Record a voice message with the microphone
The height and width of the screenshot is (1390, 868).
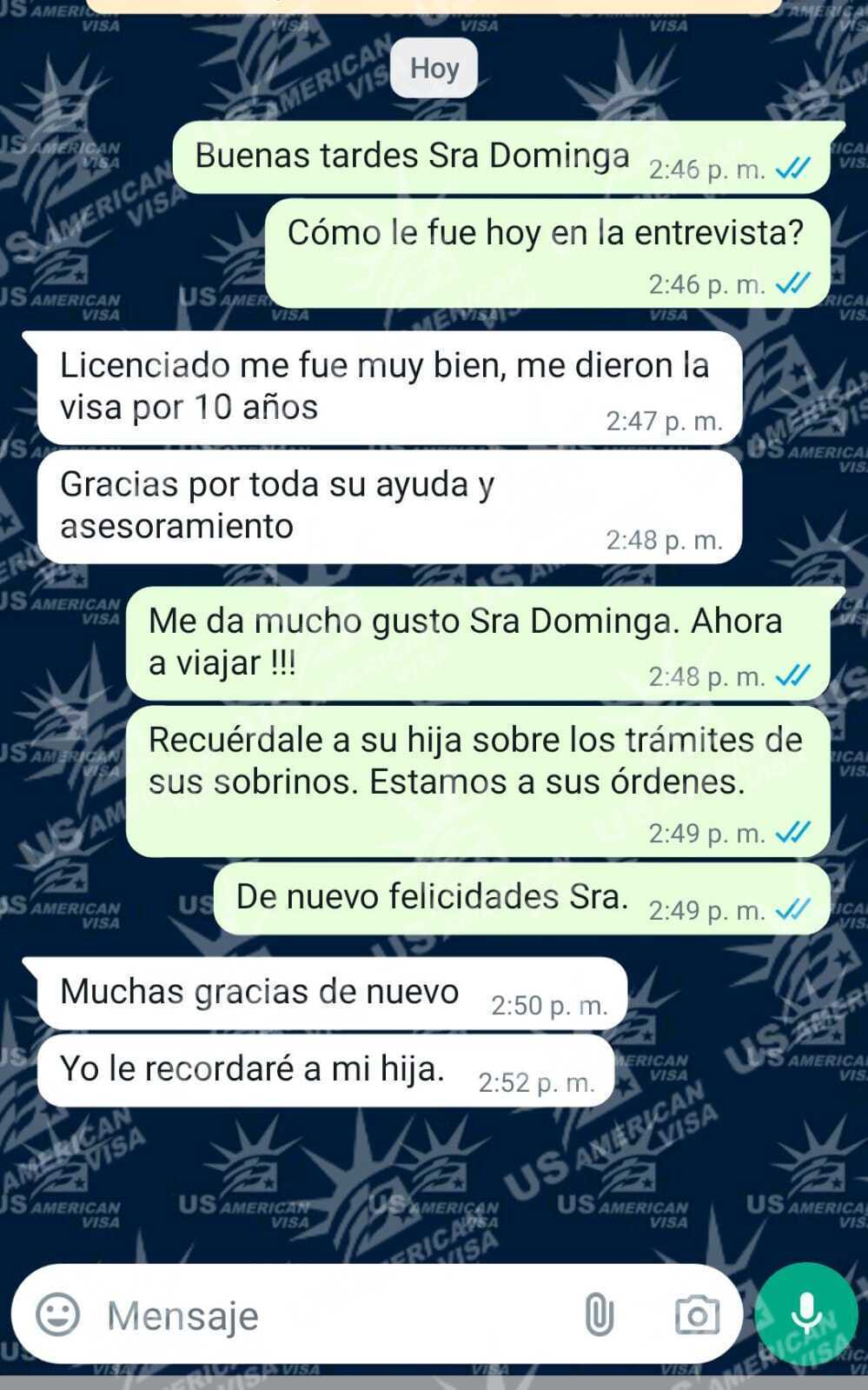[x=806, y=1313]
